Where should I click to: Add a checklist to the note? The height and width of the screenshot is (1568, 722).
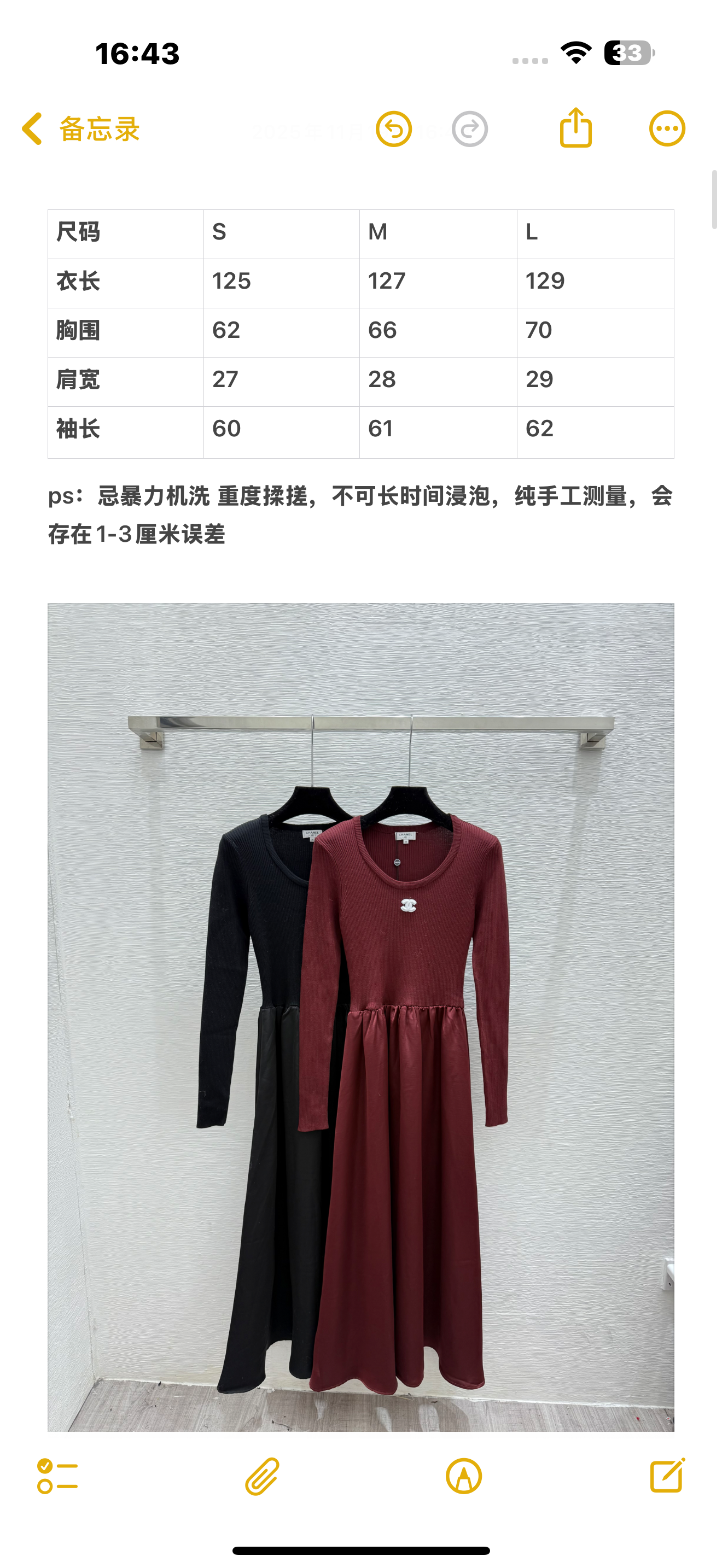(x=57, y=1476)
